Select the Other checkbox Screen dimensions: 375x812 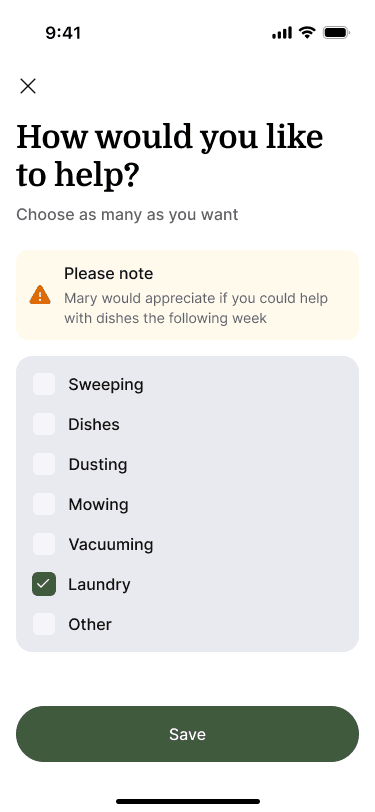tap(44, 624)
